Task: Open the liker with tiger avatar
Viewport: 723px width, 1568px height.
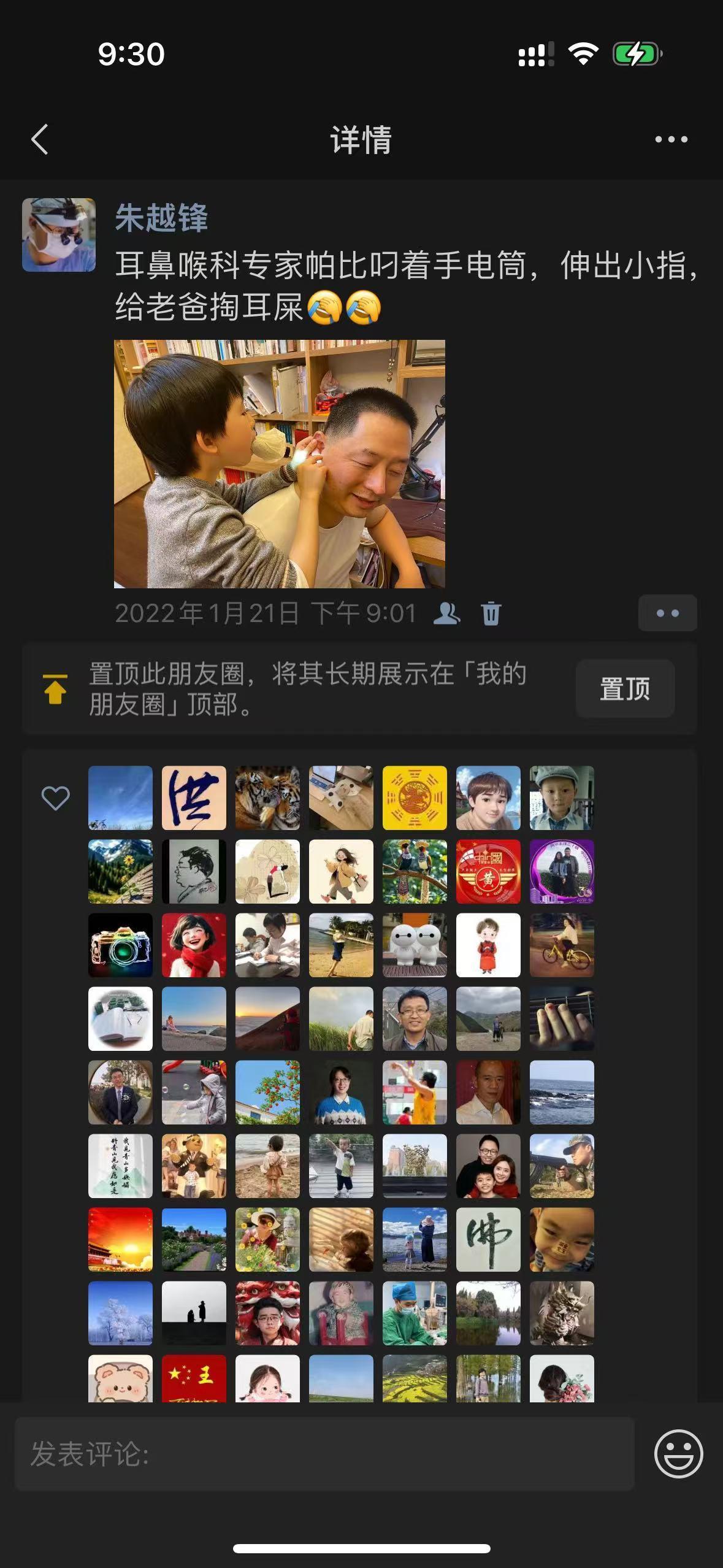Action: click(267, 797)
